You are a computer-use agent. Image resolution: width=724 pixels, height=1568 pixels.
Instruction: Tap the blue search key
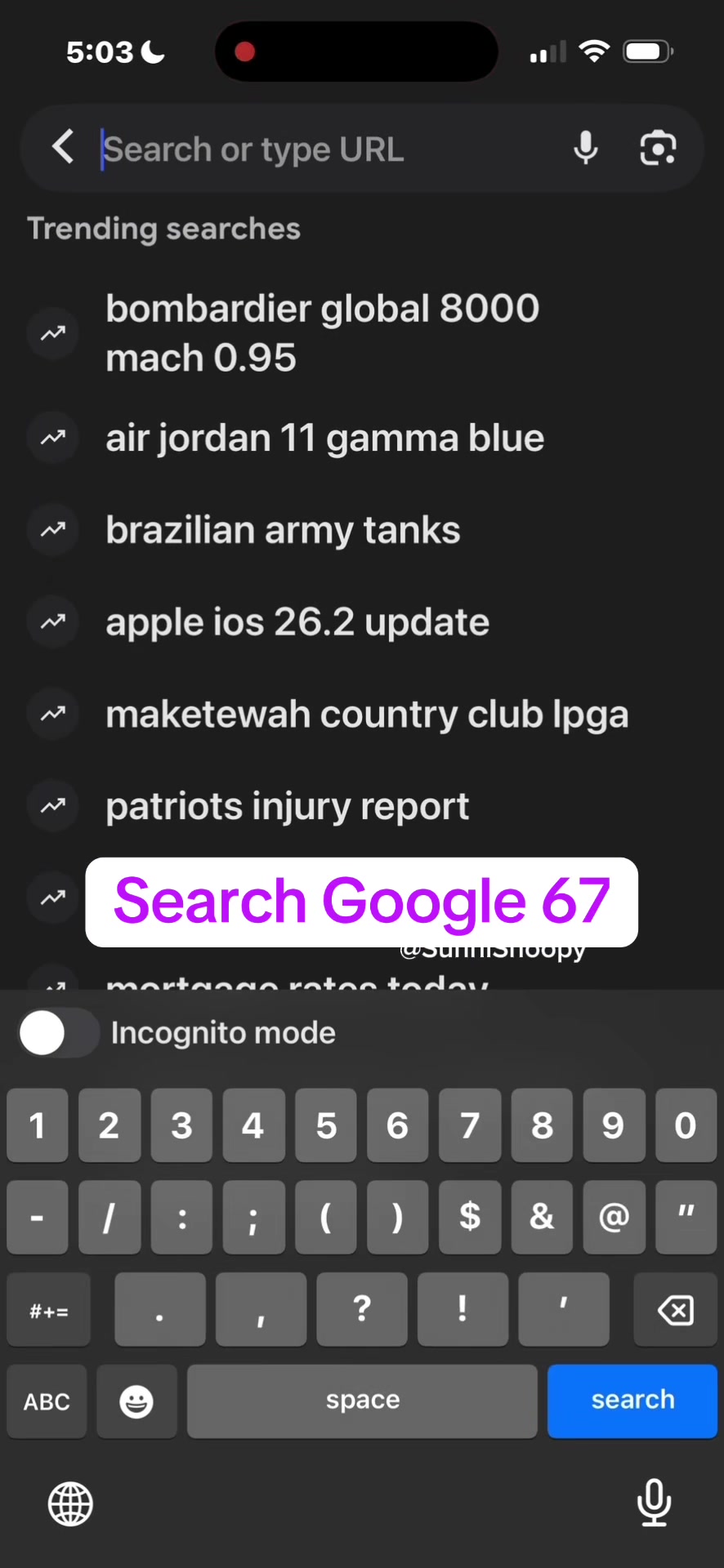tap(632, 1401)
